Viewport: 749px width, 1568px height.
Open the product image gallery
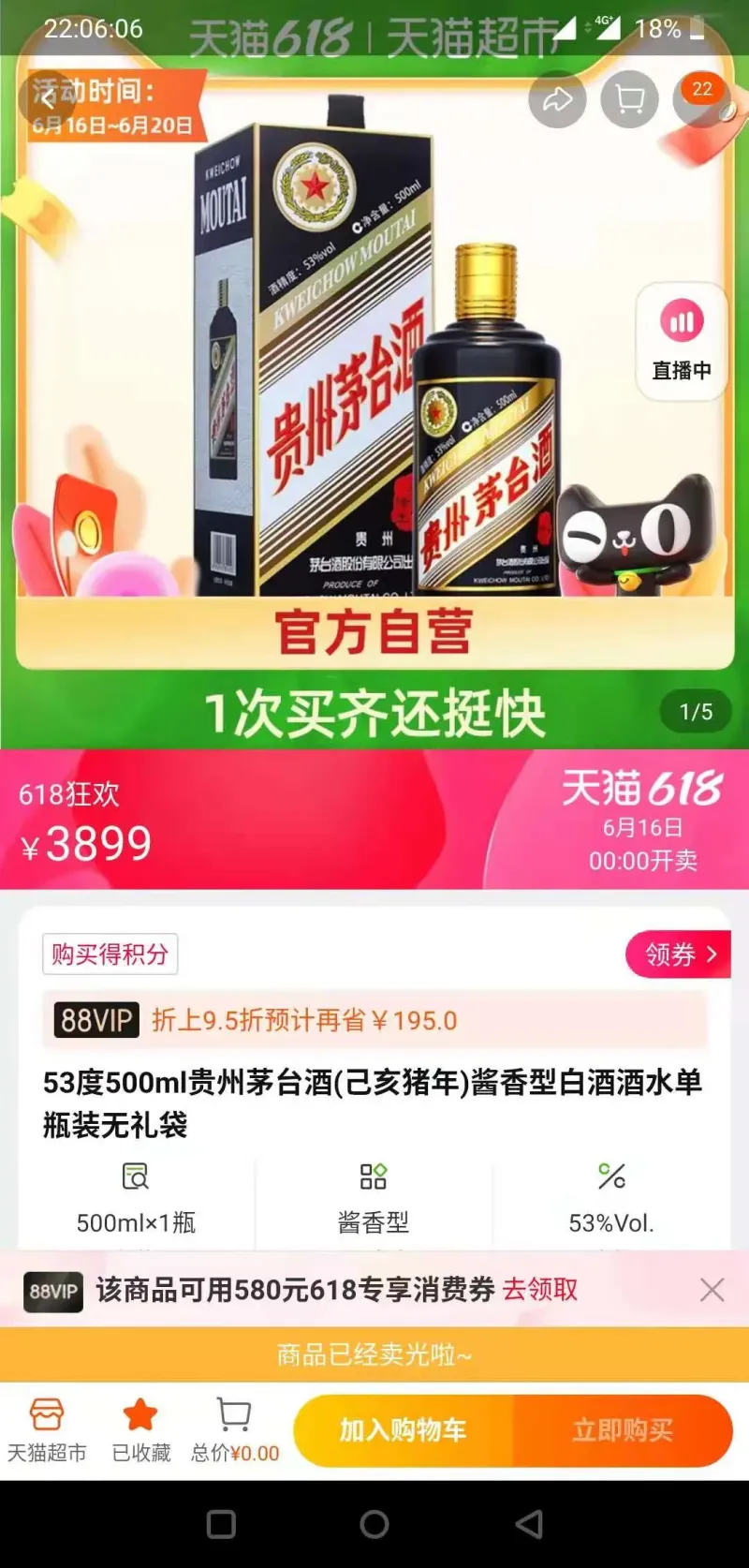coord(374,375)
